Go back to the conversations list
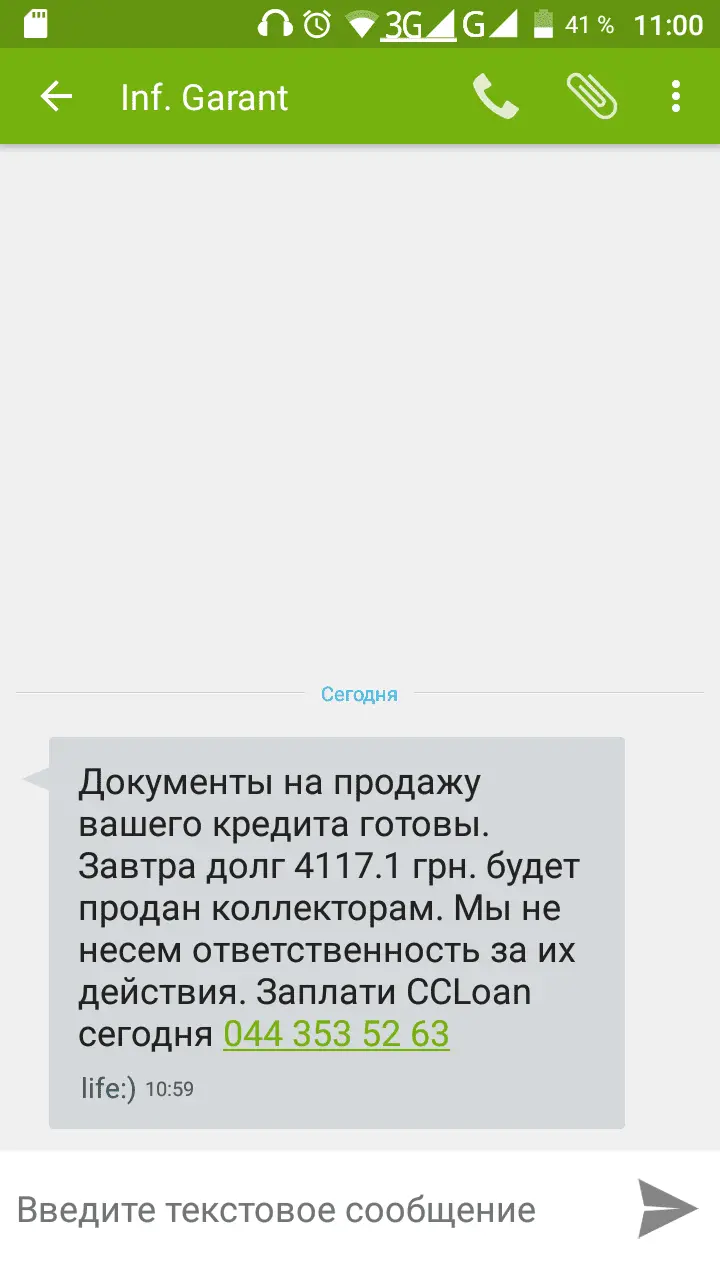 56,97
